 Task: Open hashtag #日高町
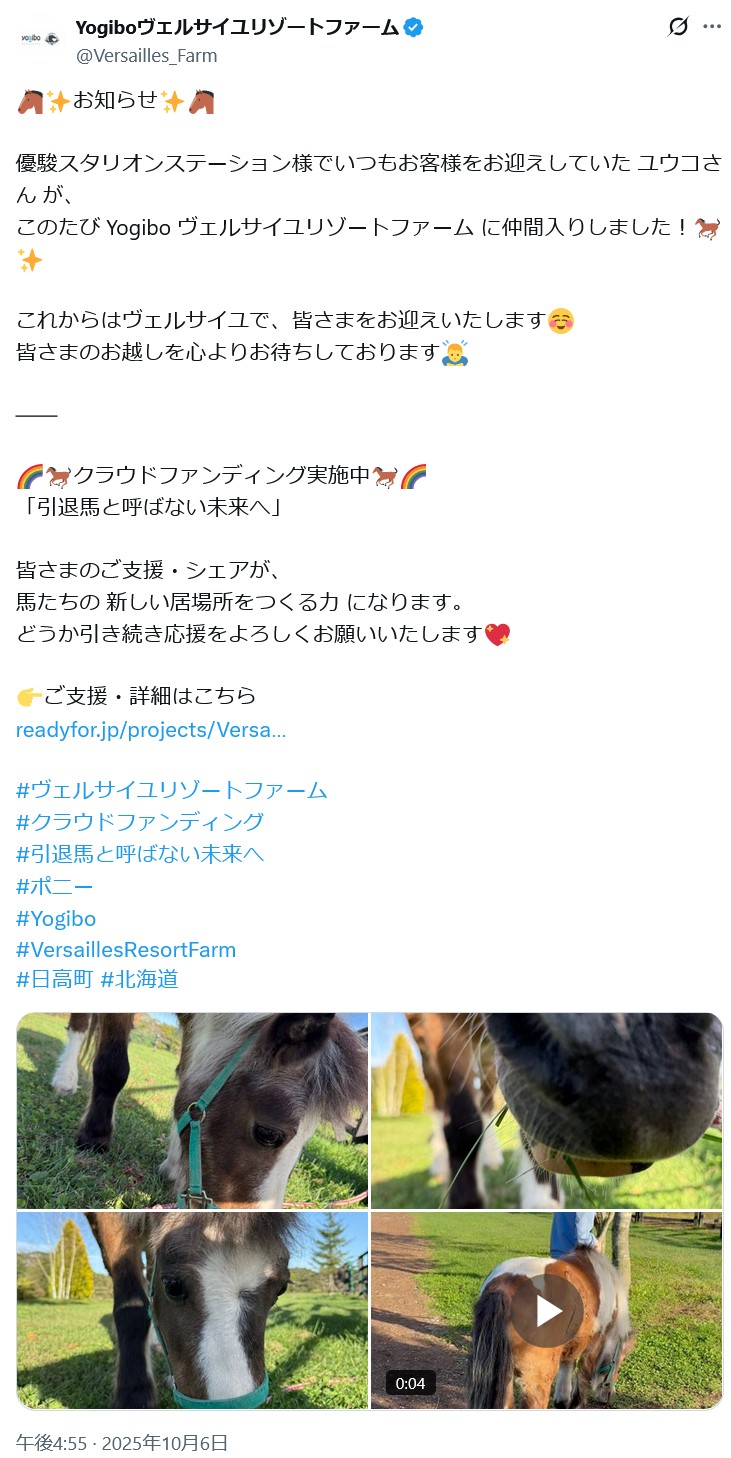pos(55,979)
